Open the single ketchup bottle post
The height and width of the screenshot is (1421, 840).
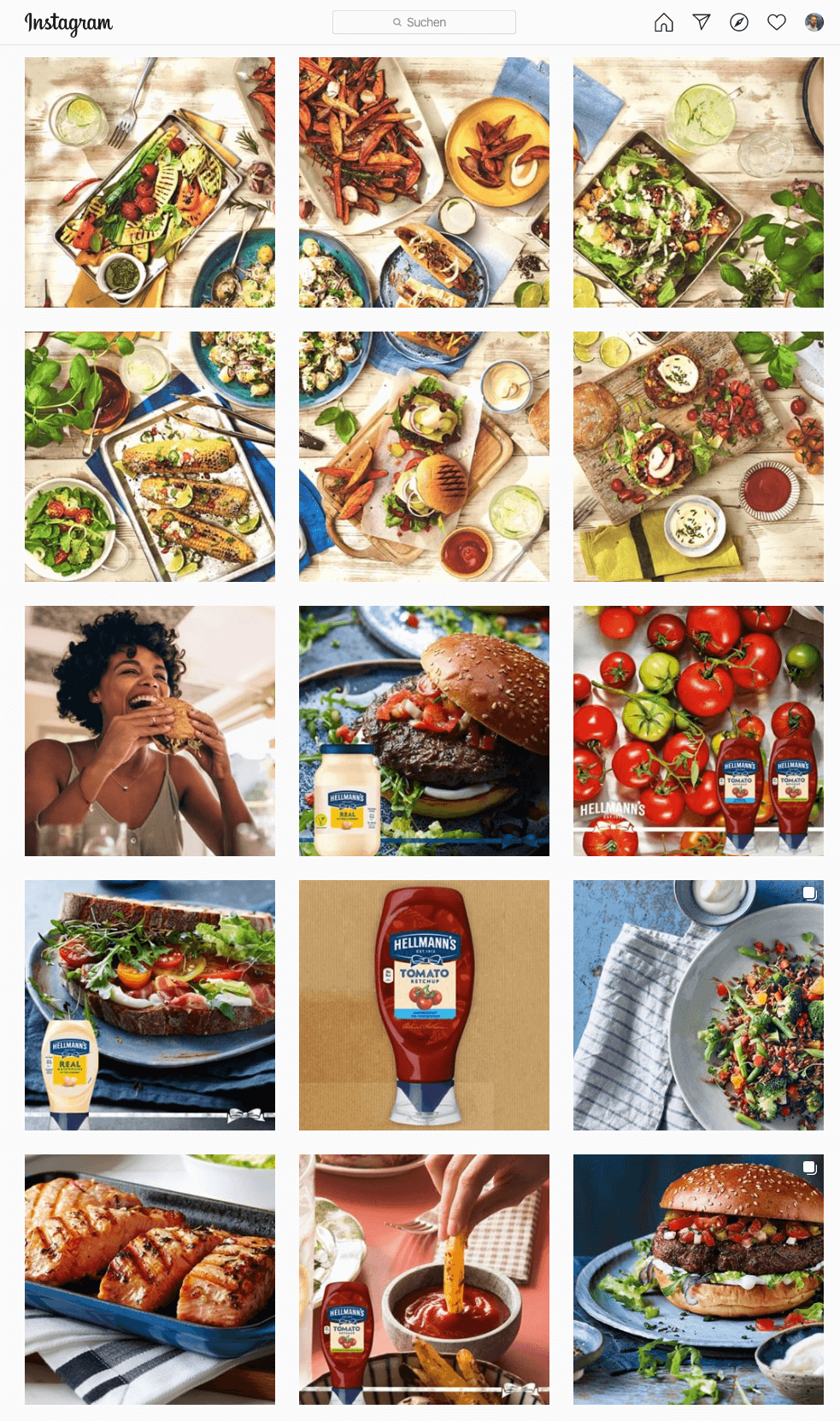coord(424,1005)
